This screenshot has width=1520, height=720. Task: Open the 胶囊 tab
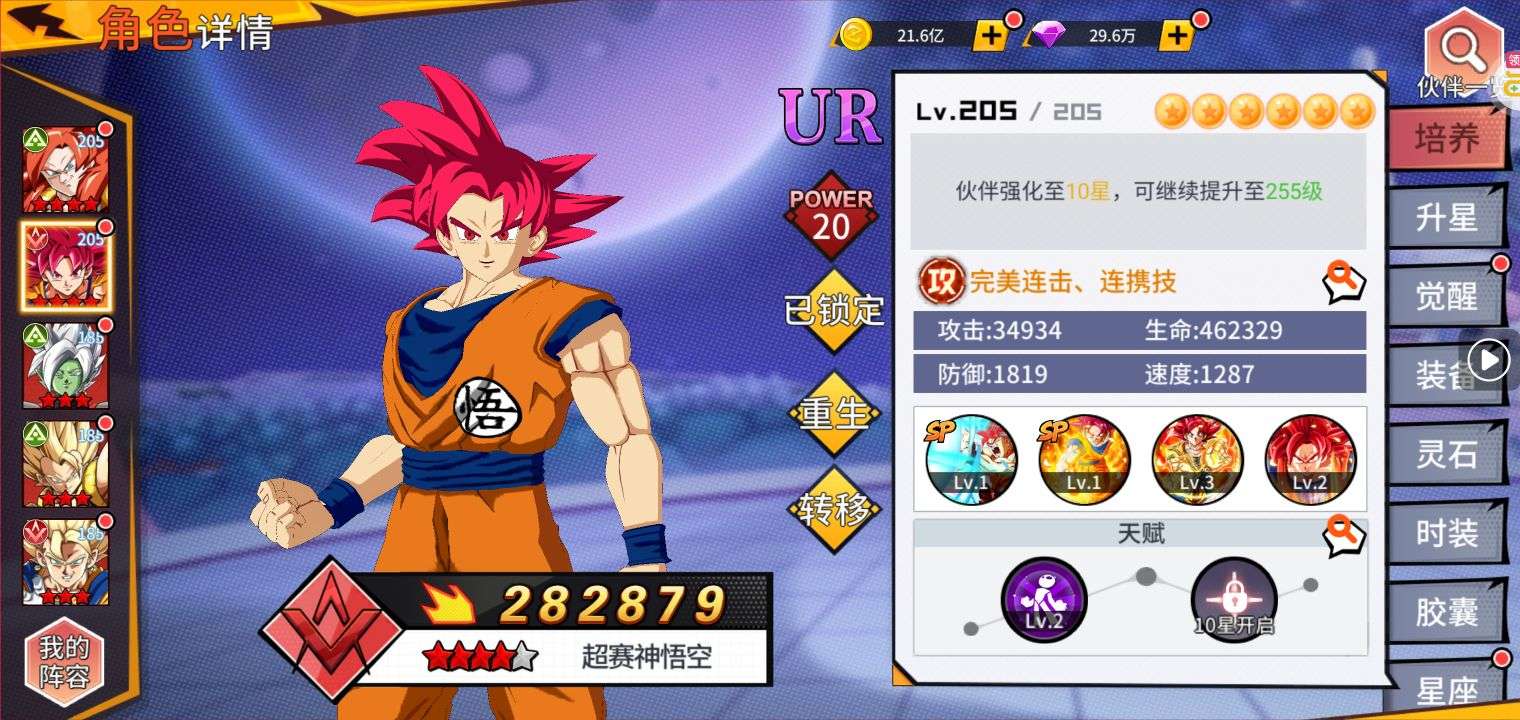point(1446,612)
